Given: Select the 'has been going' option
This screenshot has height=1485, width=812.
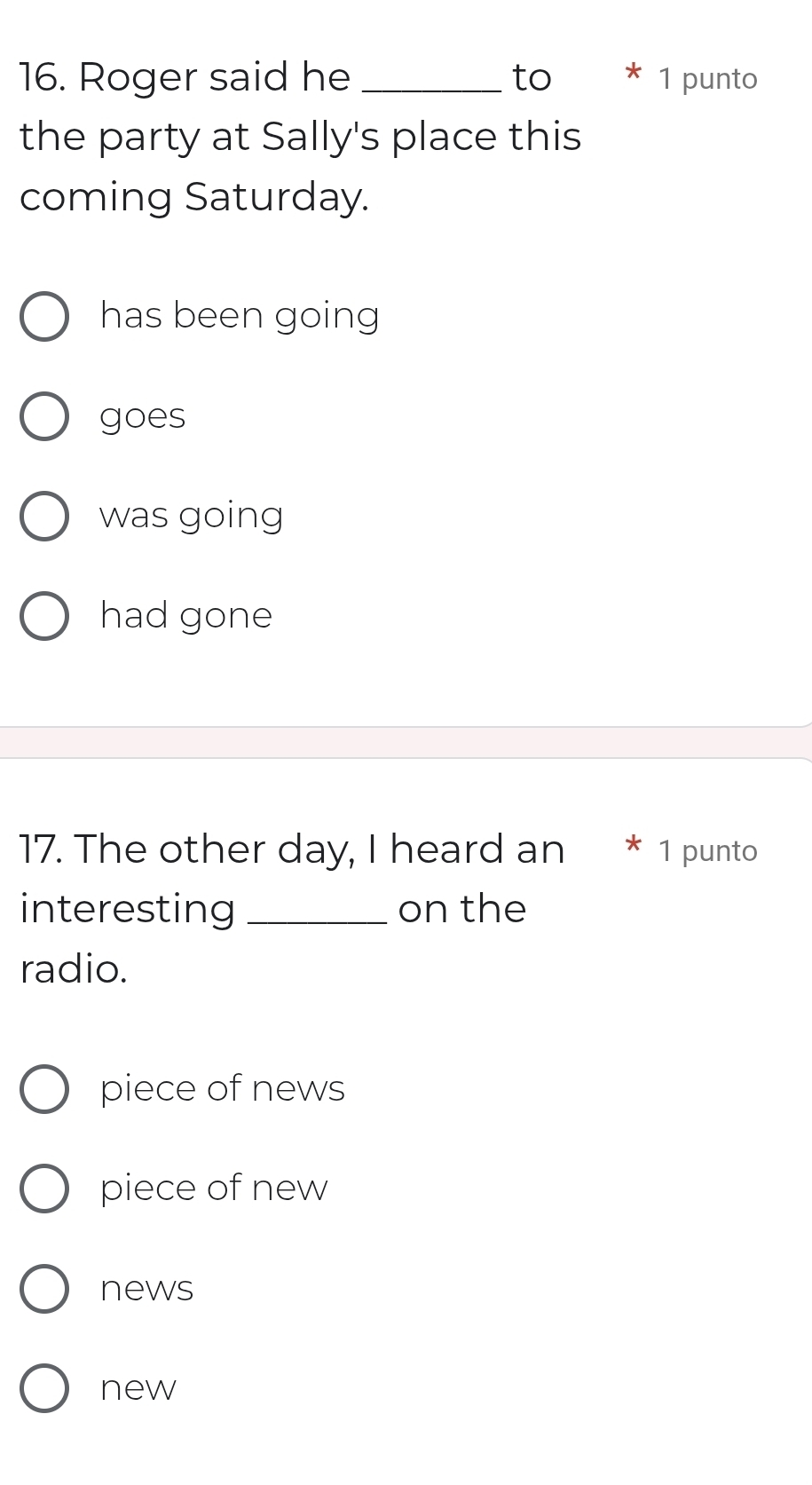Looking at the screenshot, I should click(44, 317).
